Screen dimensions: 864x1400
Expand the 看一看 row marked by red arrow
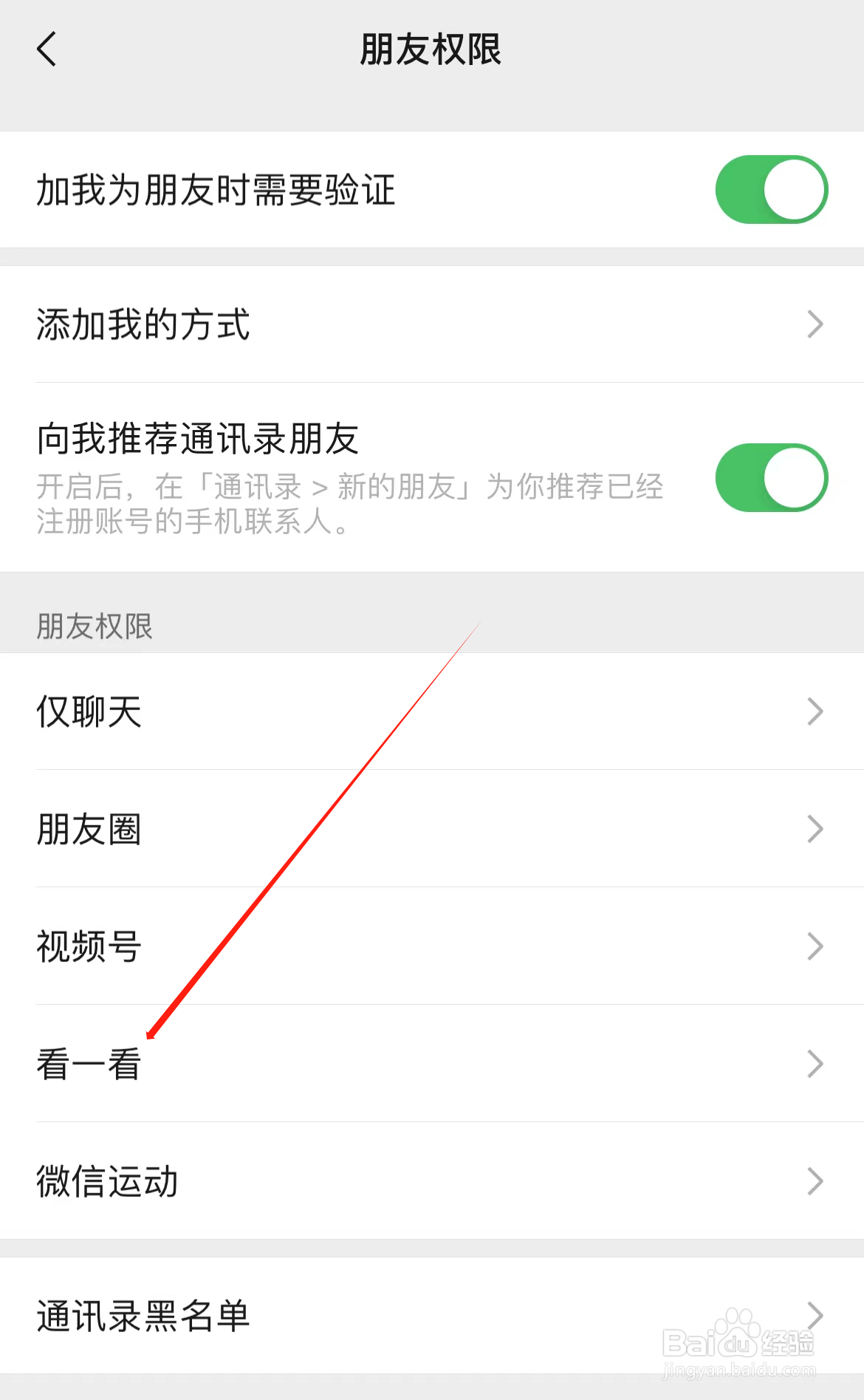[815, 1064]
